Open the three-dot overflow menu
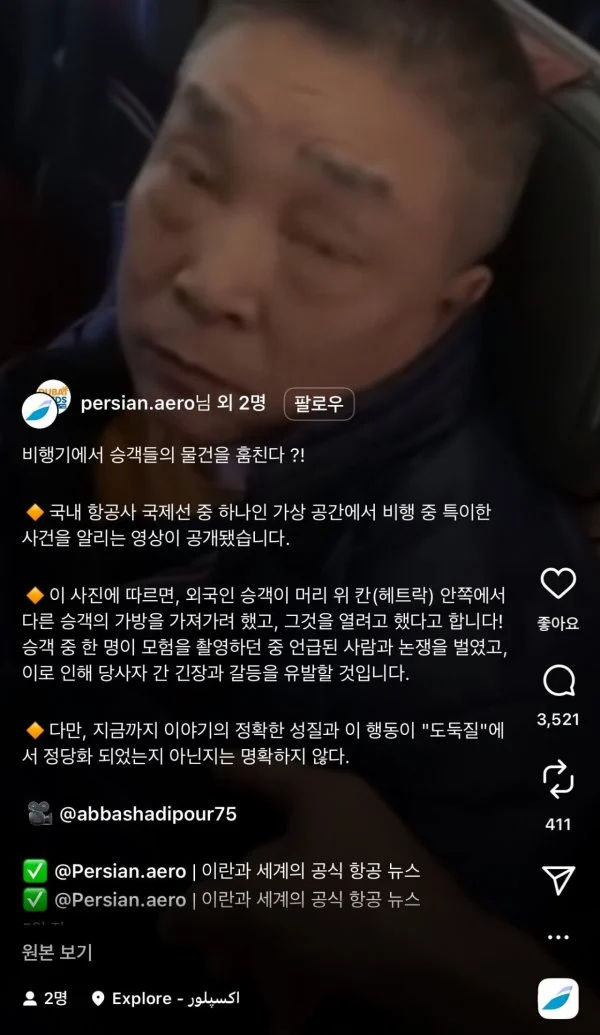The image size is (600, 1035). click(558, 937)
